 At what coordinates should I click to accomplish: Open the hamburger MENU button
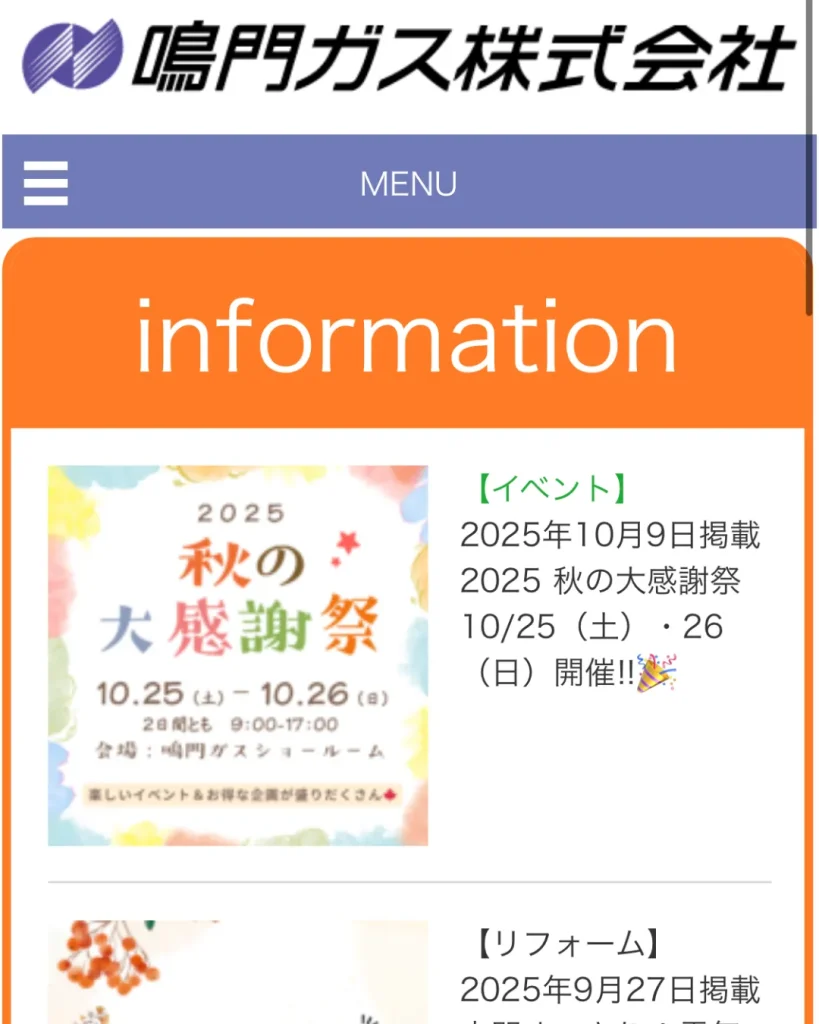[x=46, y=183]
